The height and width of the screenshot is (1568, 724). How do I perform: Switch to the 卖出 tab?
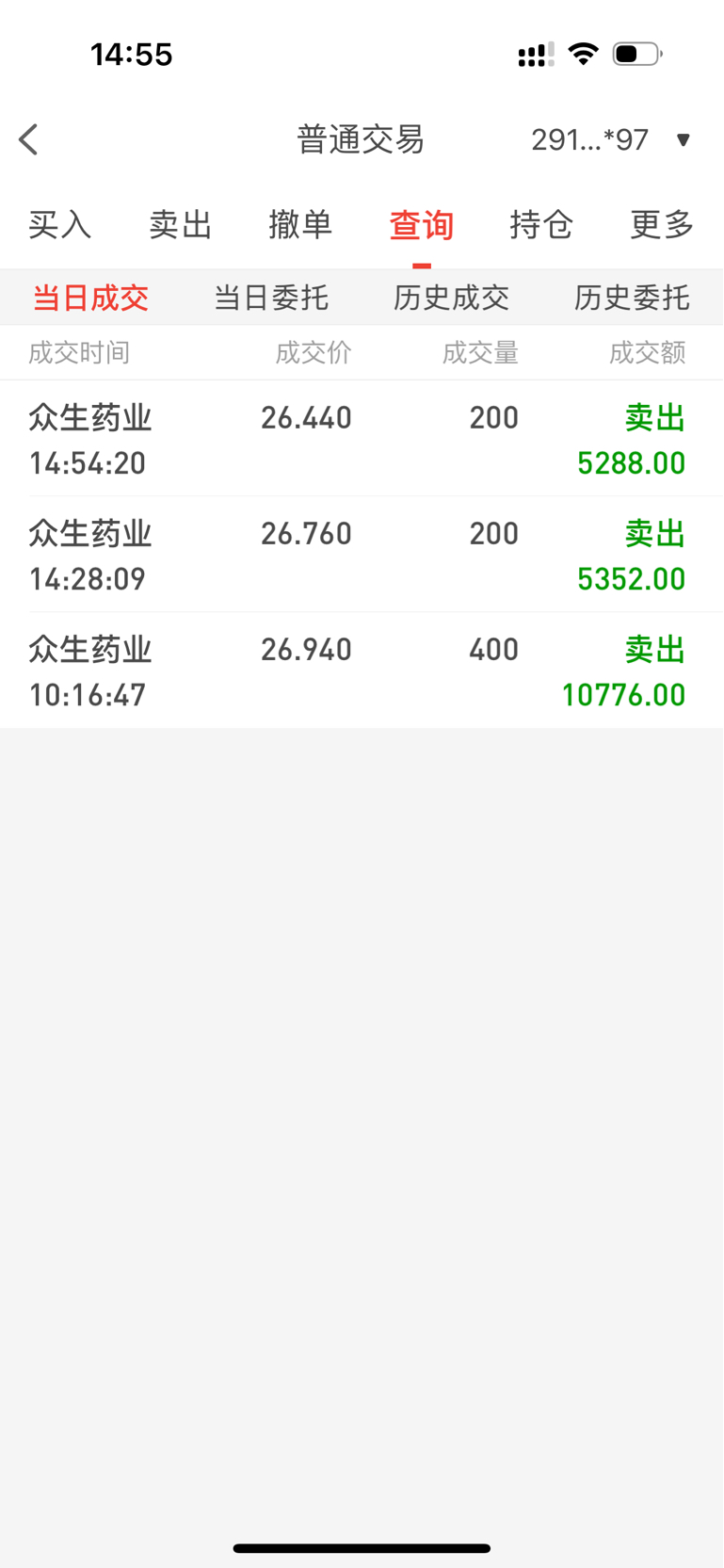180,225
